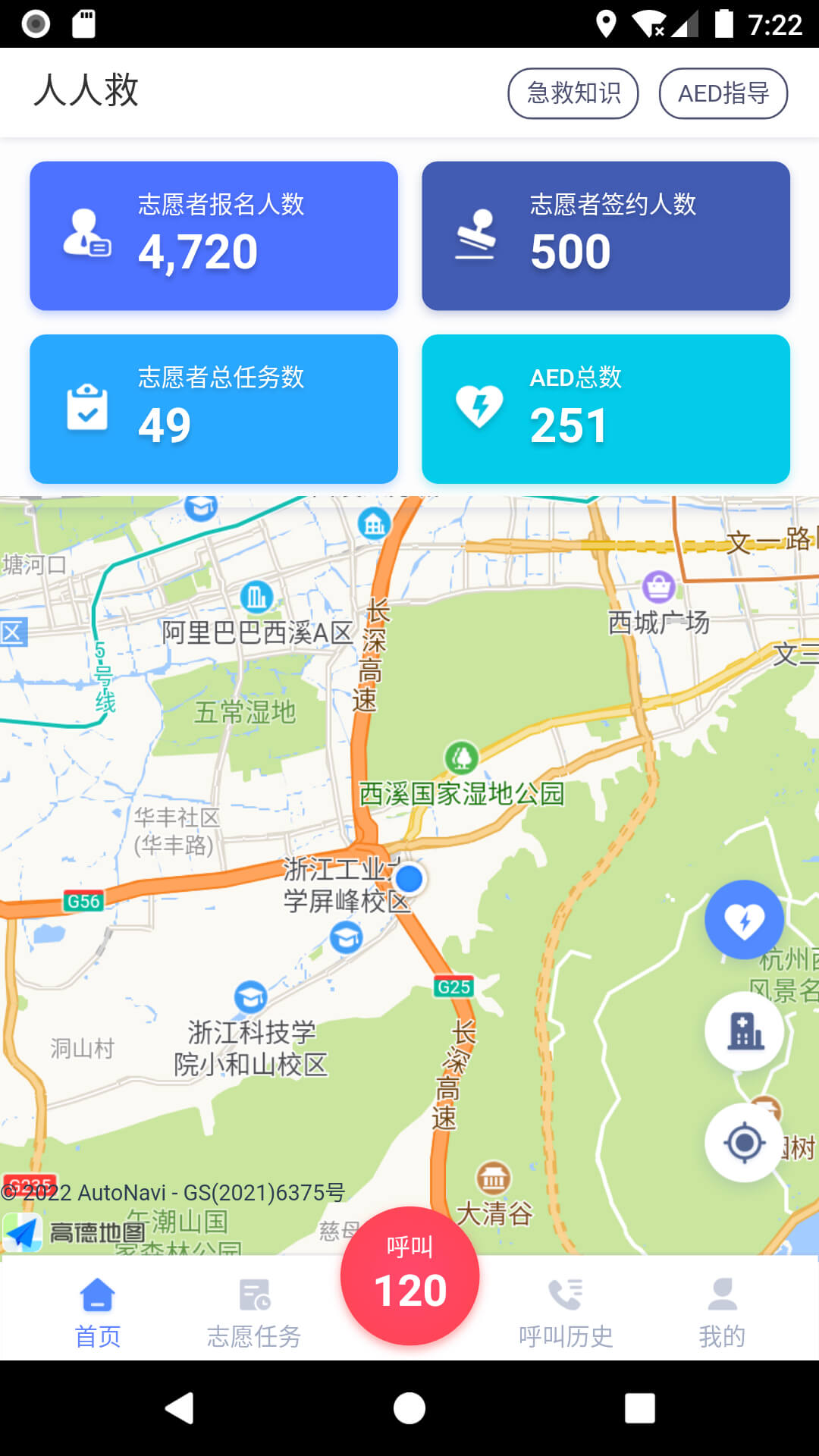Tap the hospital building button on map

pos(744,1031)
